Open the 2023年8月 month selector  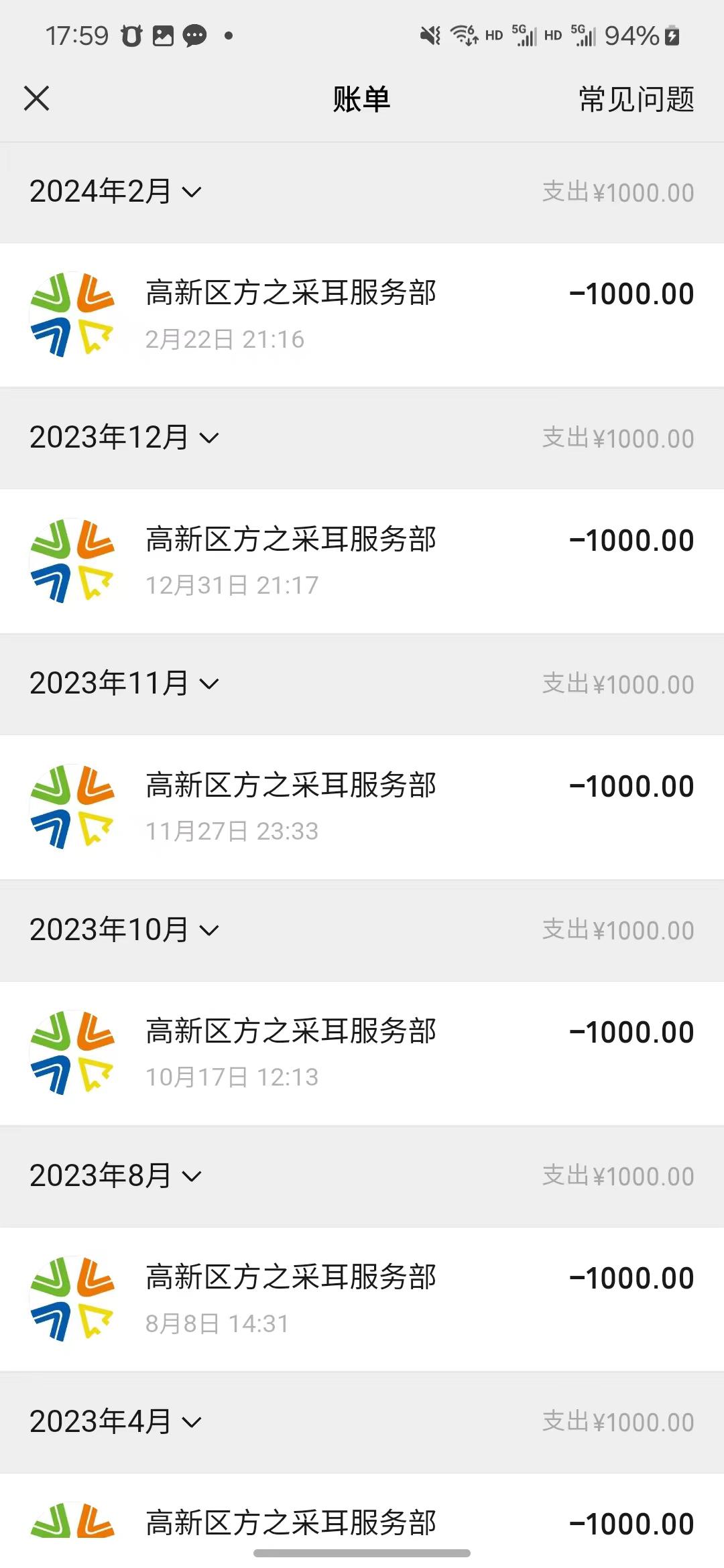[115, 1175]
